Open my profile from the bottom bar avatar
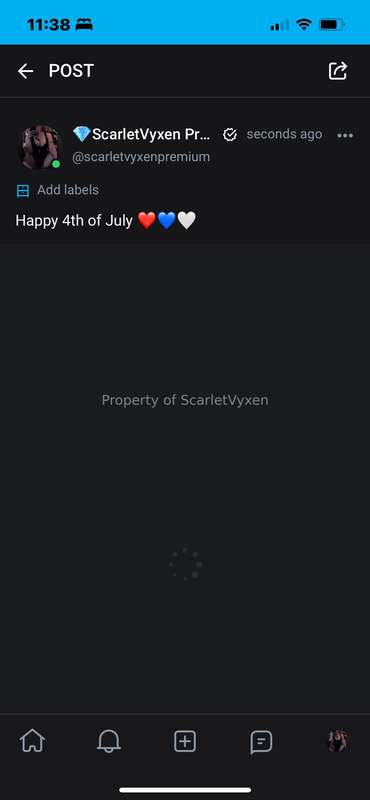Screen dimensions: 370x800 pyautogui.click(x=337, y=741)
